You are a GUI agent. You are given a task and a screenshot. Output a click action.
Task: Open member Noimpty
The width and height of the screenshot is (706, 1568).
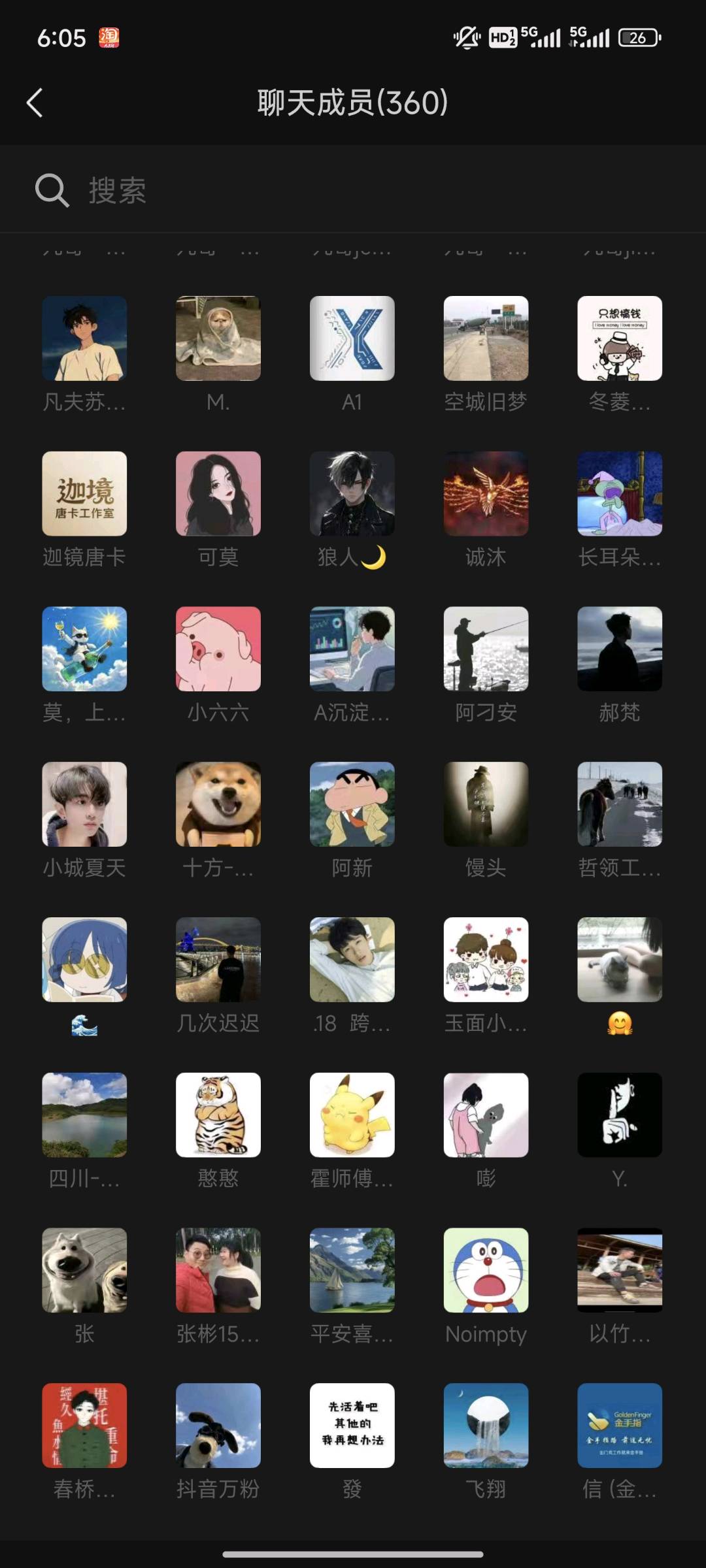(486, 1270)
